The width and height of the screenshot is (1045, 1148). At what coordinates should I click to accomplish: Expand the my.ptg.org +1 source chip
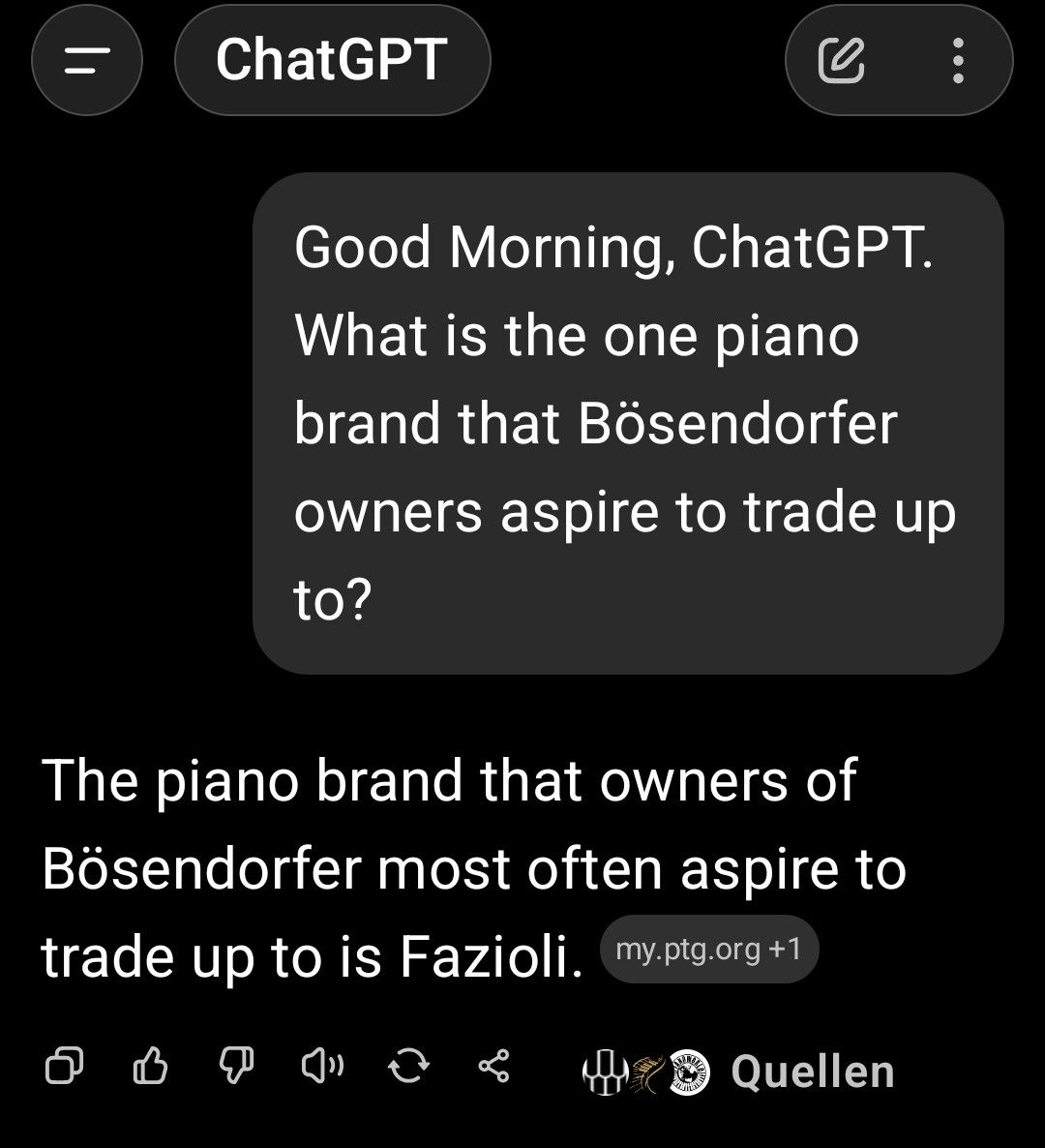pyautogui.click(x=709, y=949)
